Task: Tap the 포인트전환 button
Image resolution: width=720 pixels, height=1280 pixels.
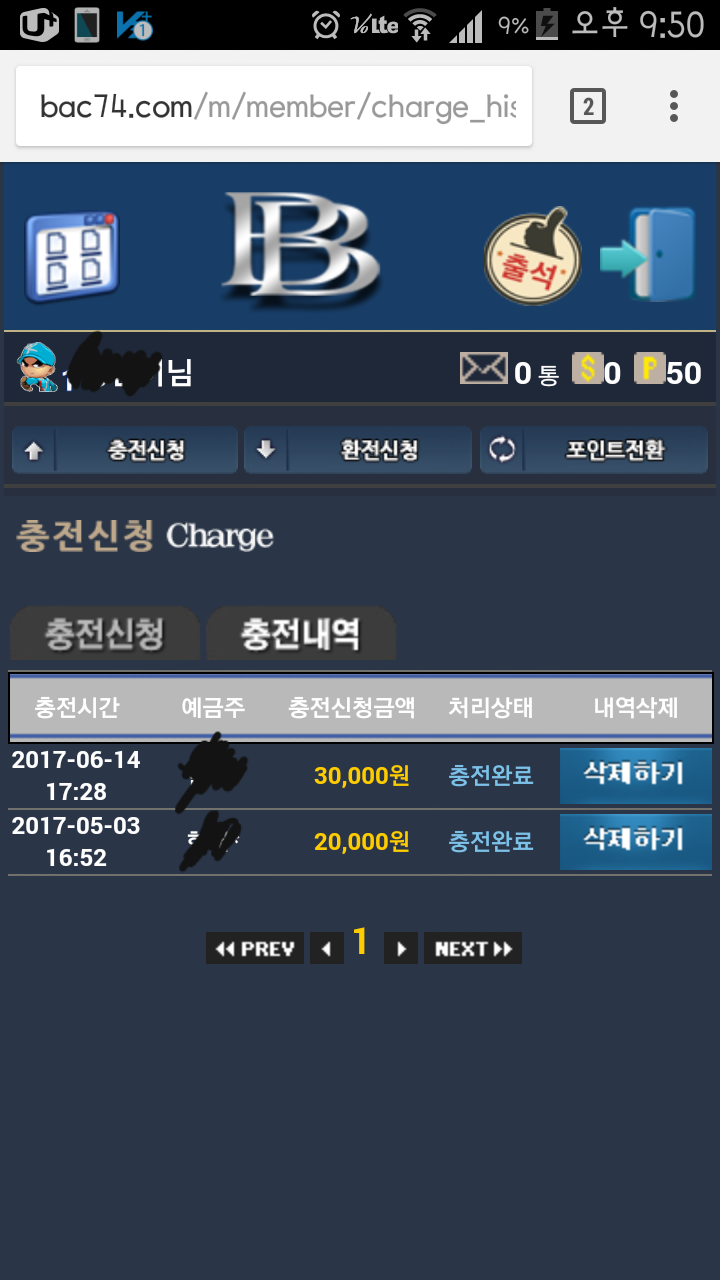Action: (594, 450)
